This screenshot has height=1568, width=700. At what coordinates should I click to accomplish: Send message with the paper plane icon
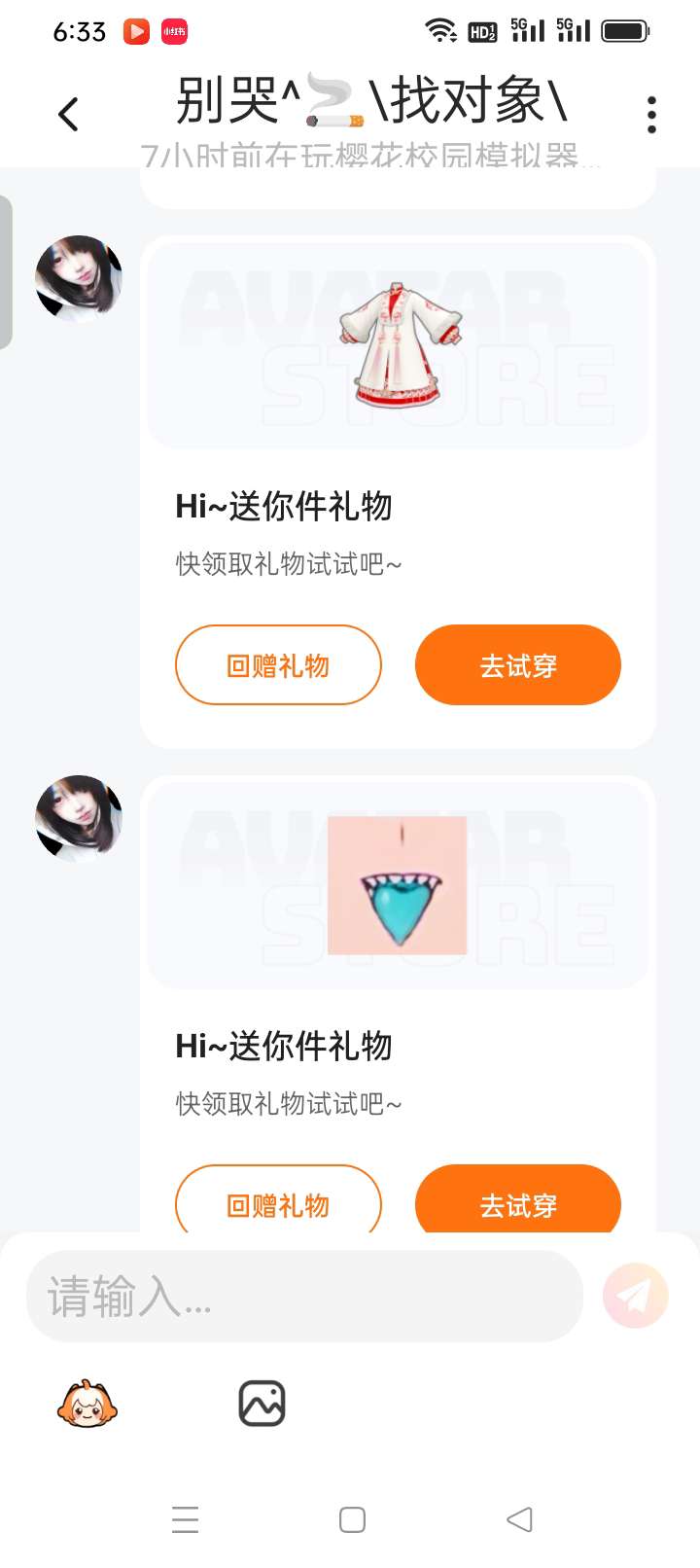636,1296
